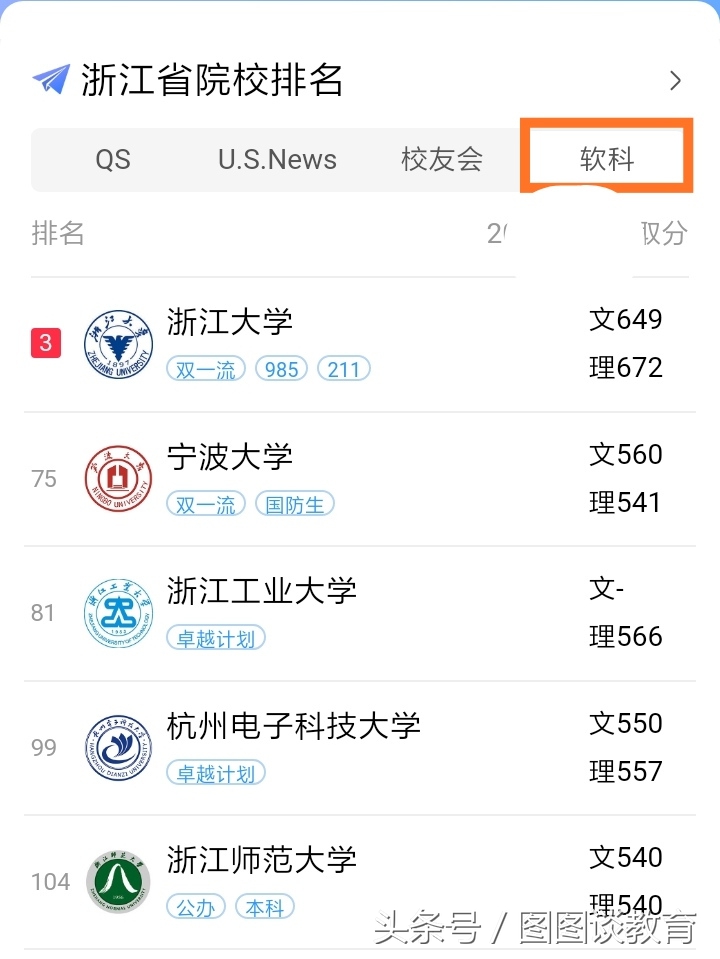Screen dimensions: 720x959
Task: Expand full rankings via the right chevron
Action: point(676,80)
